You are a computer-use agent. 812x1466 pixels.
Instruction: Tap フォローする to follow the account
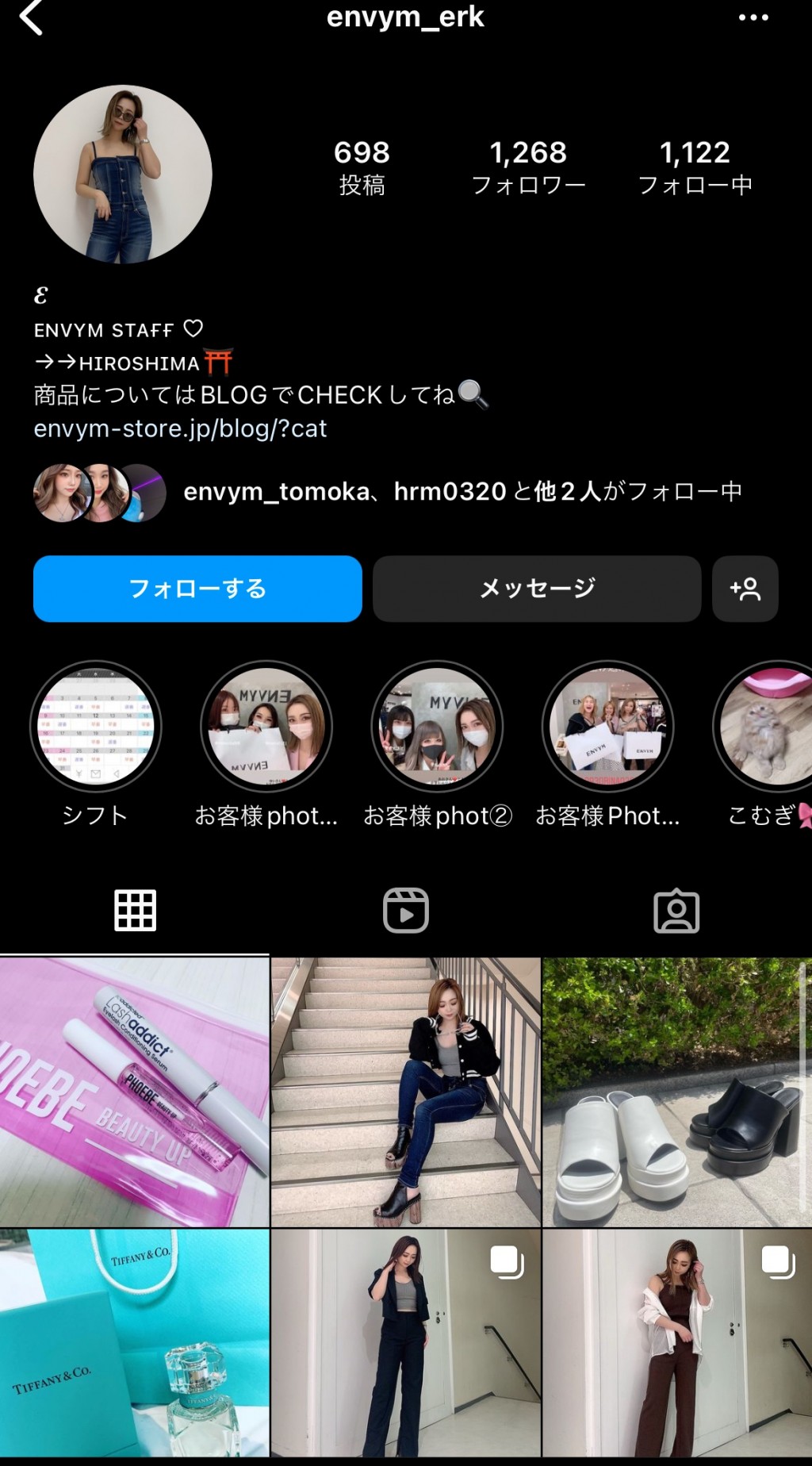click(x=197, y=589)
